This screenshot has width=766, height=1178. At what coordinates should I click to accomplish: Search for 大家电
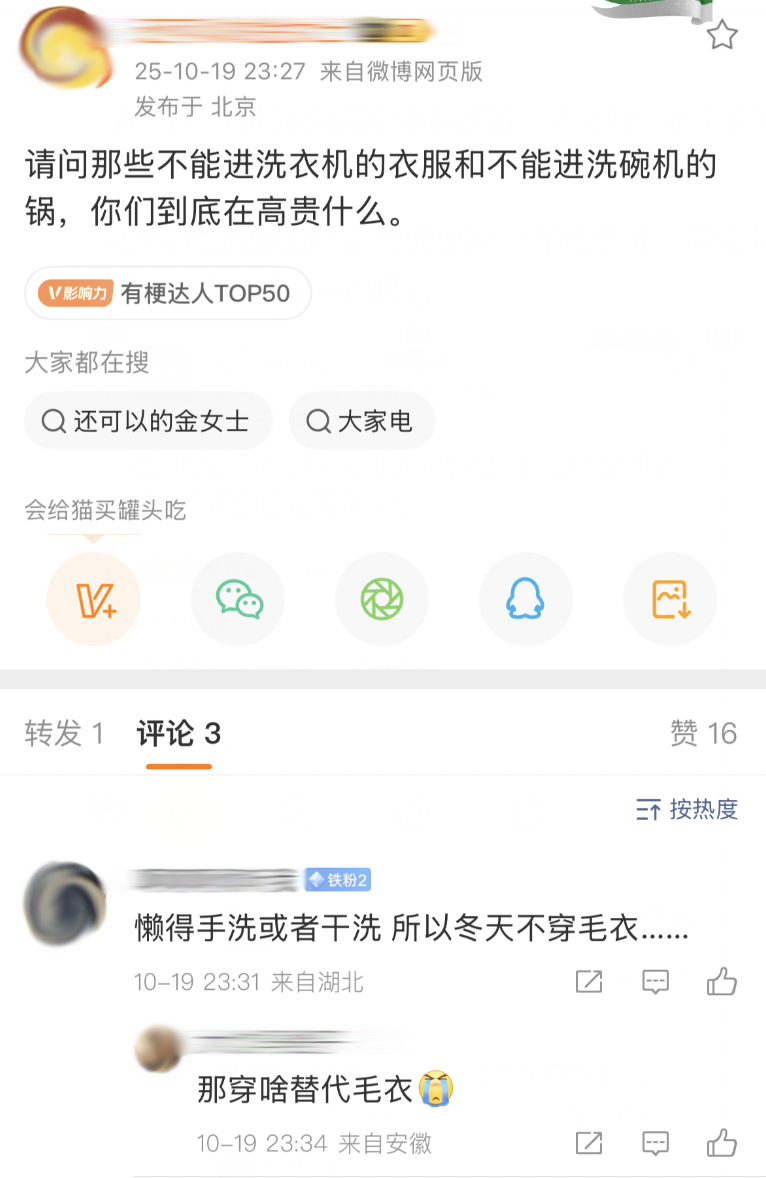[x=362, y=421]
